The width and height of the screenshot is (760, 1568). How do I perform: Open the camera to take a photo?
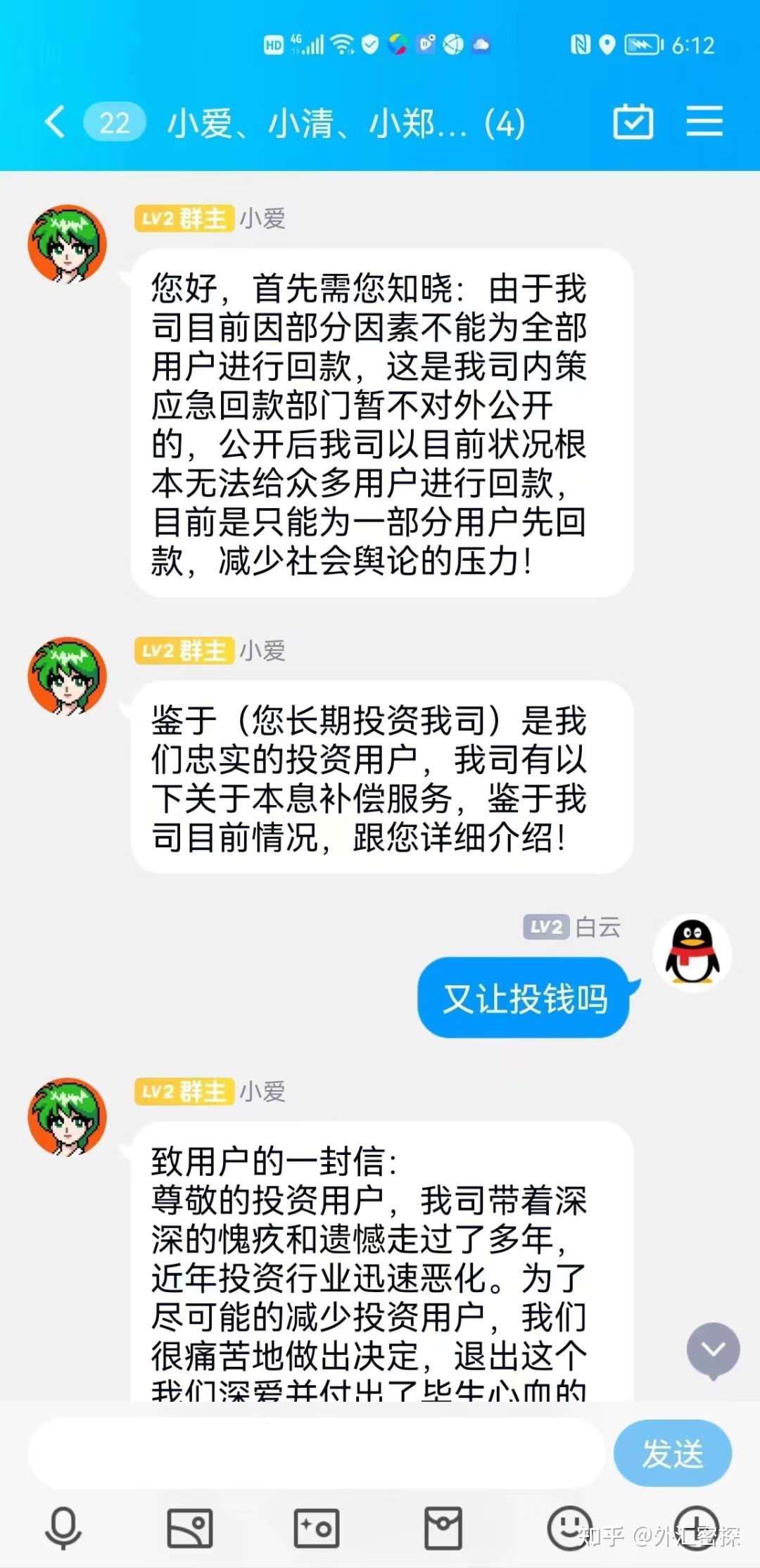[x=317, y=1529]
